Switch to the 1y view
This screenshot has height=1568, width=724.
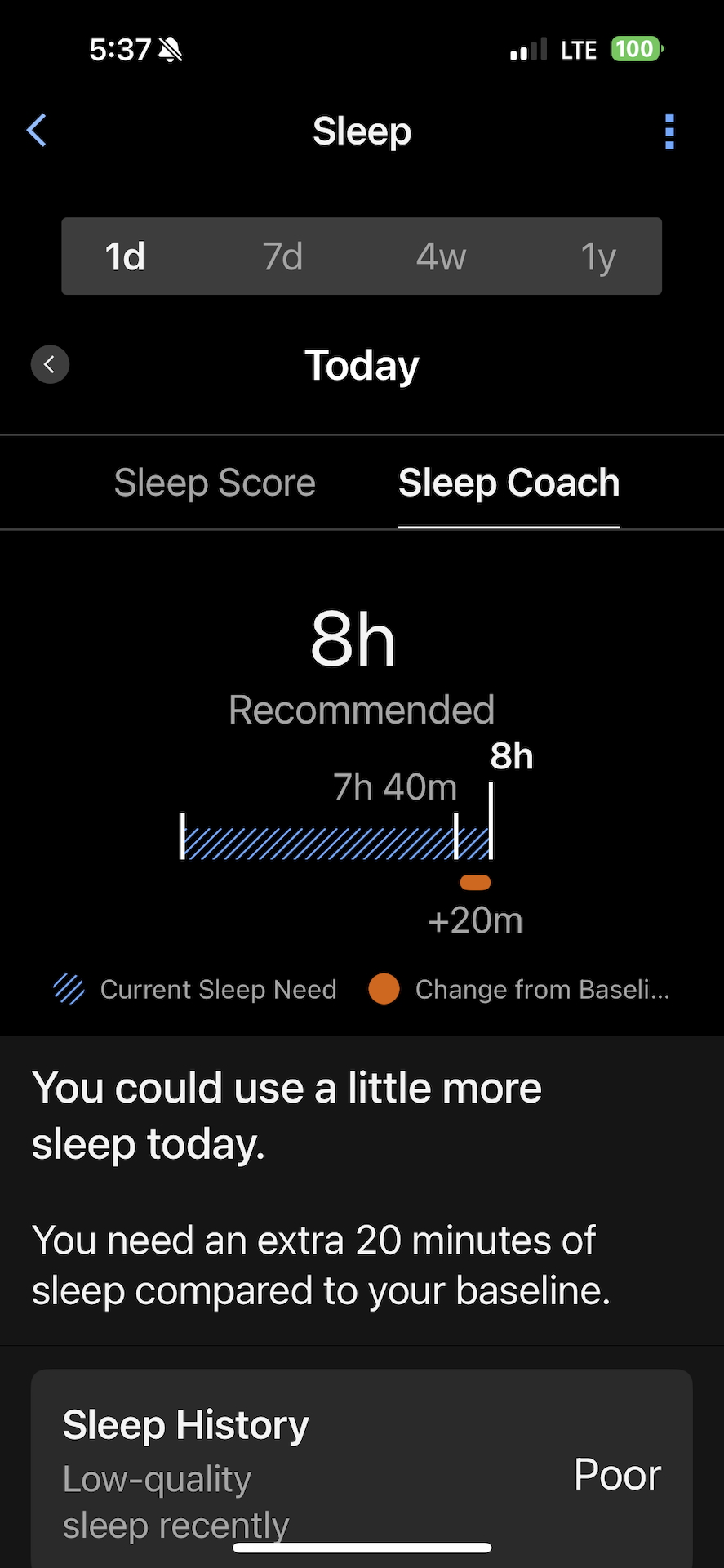597,256
